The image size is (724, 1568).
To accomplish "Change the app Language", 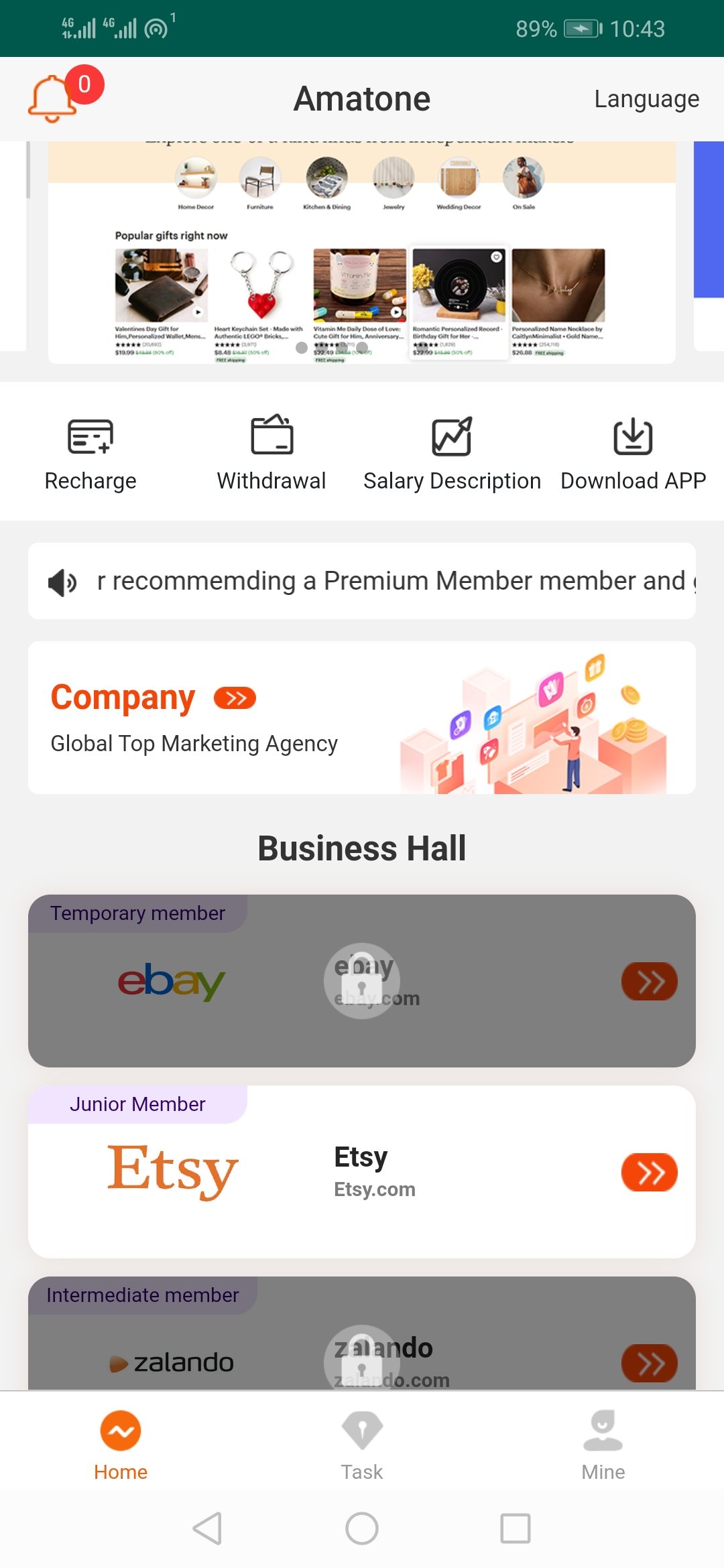I will click(646, 99).
